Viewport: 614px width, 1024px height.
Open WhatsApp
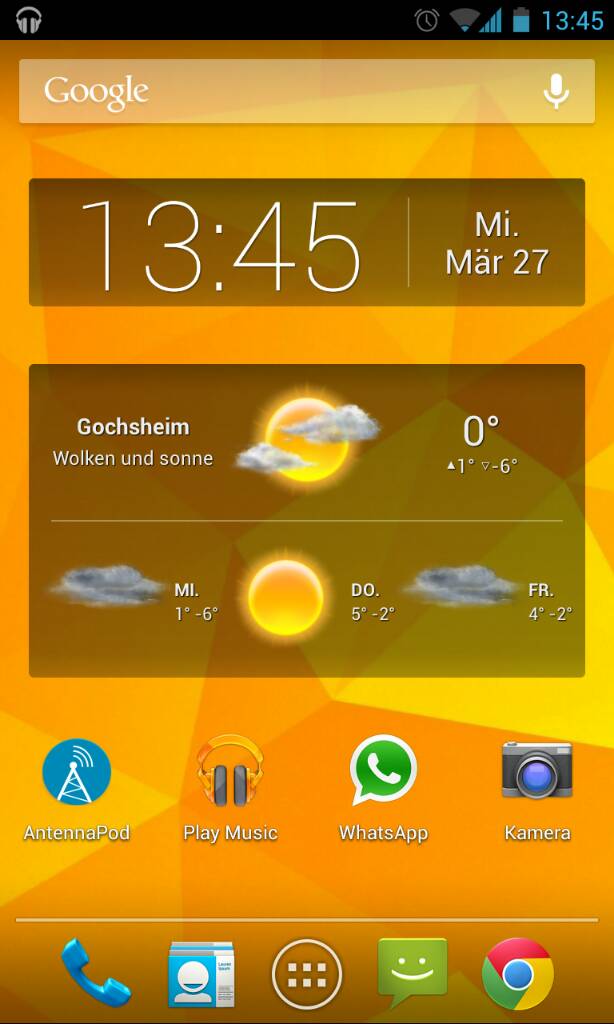pos(383,788)
